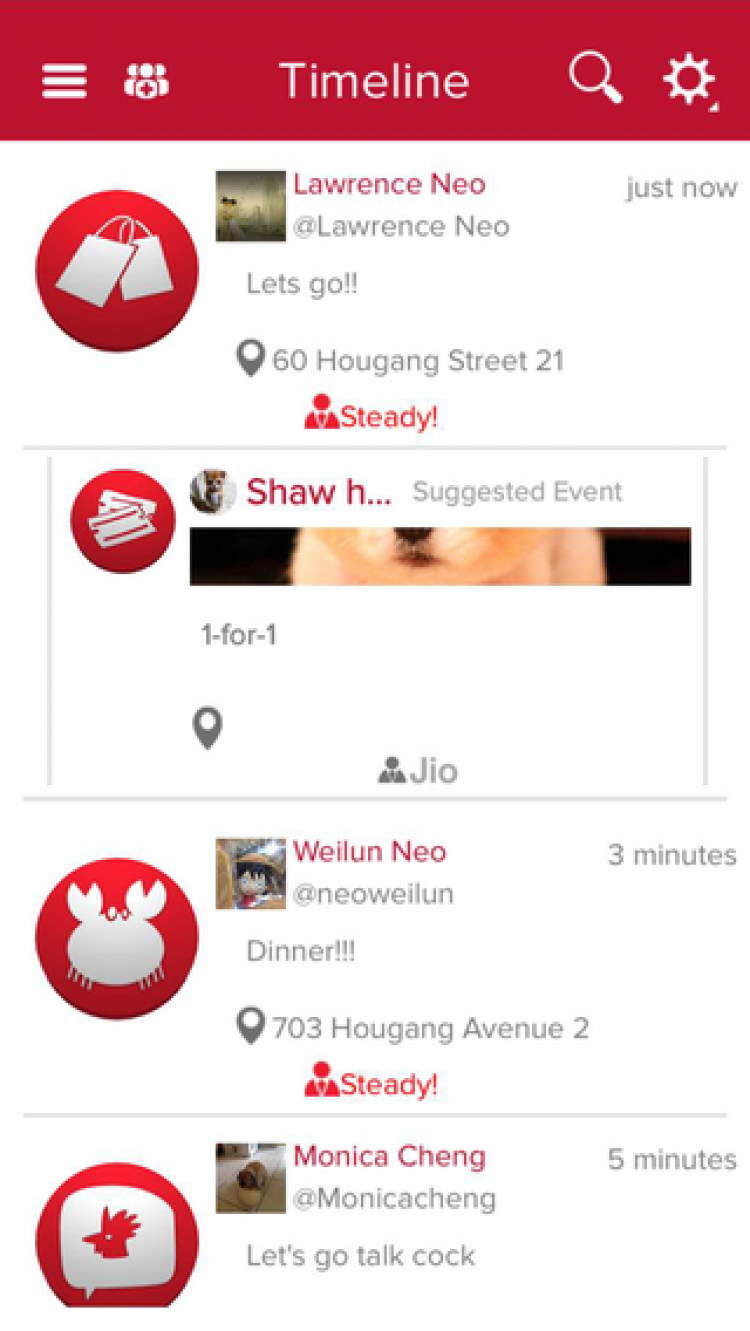Tap Jio on the suggested event
The height and width of the screenshot is (1331, 750).
pos(418,771)
